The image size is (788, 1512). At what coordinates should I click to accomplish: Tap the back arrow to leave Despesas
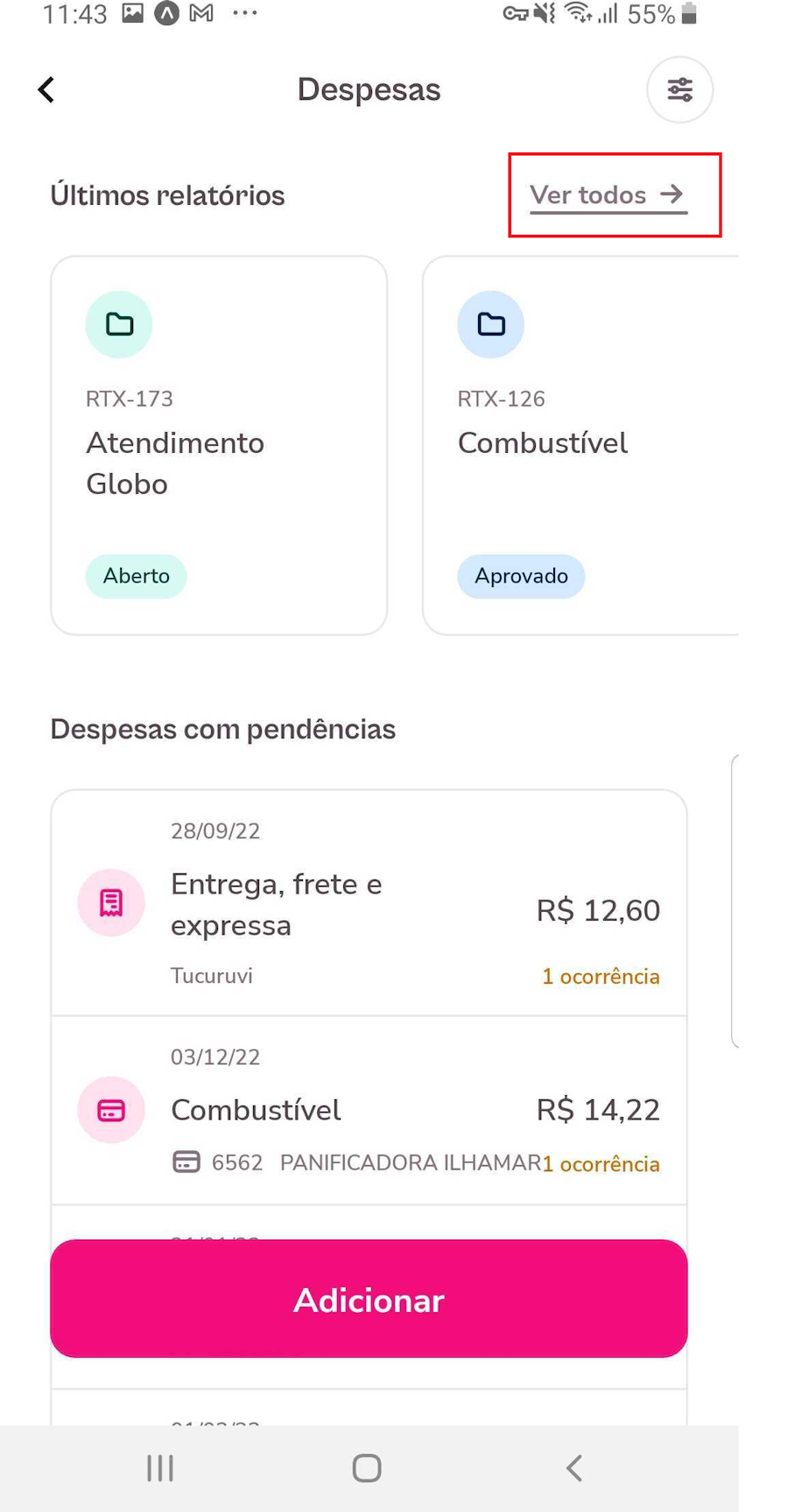pos(46,88)
